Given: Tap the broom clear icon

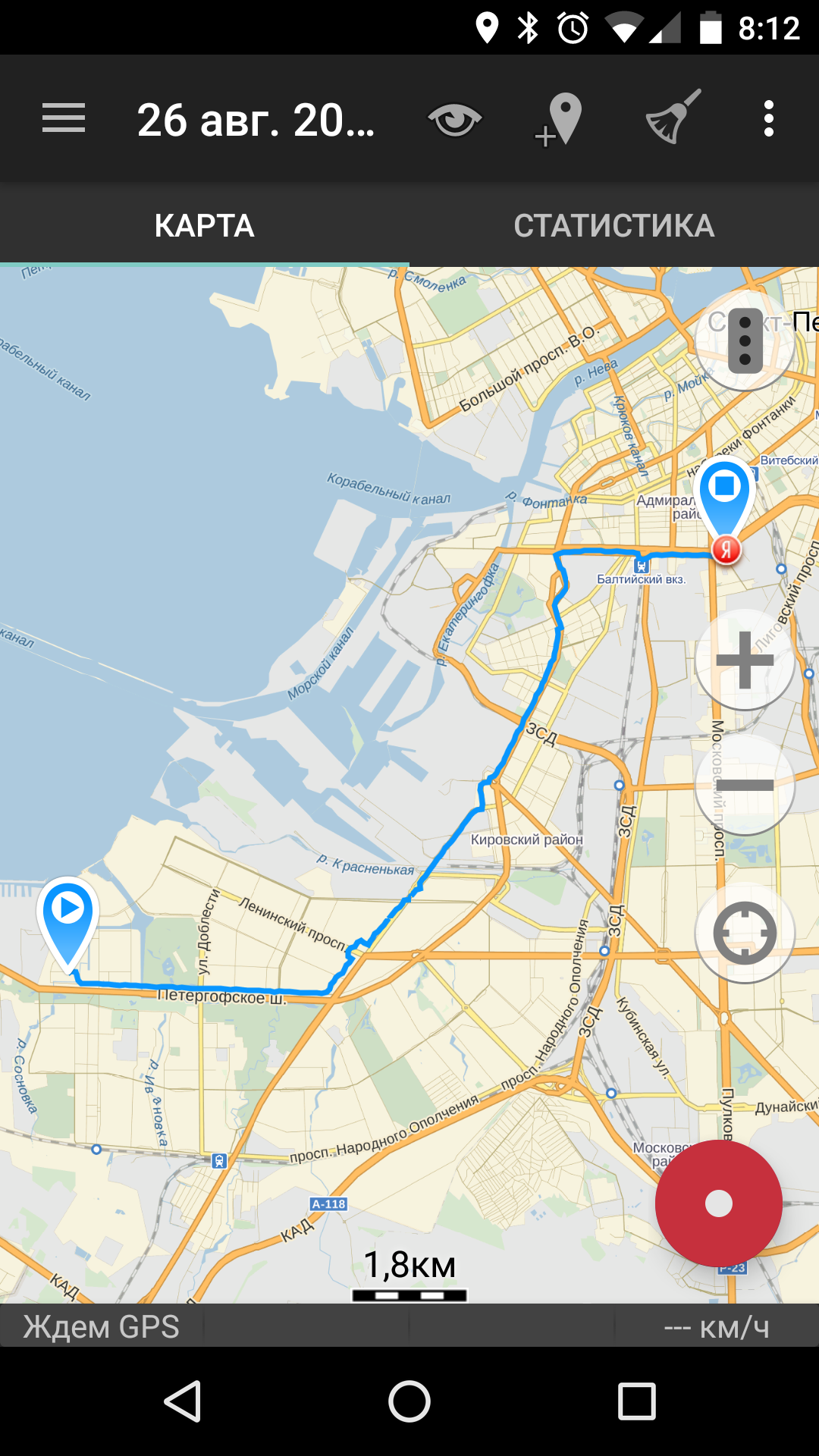Looking at the screenshot, I should tap(672, 118).
